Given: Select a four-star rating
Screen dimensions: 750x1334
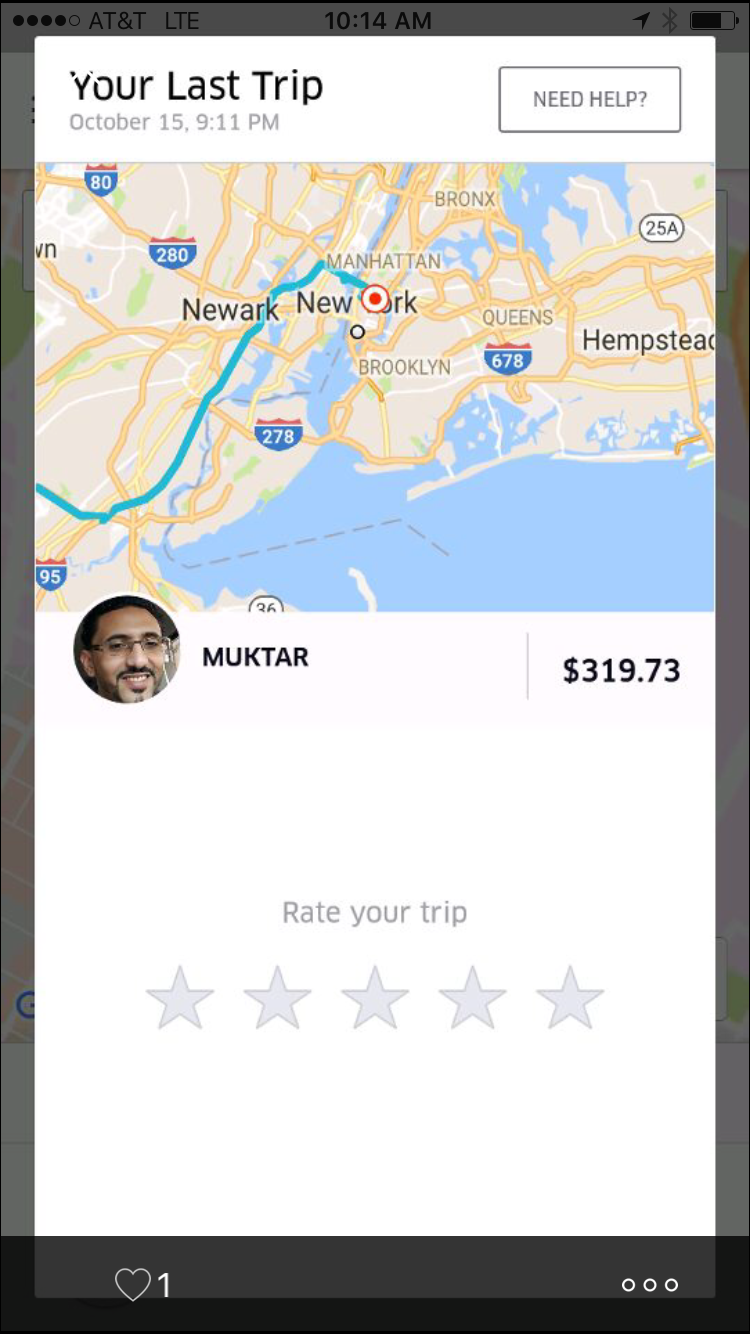Looking at the screenshot, I should coord(472,998).
